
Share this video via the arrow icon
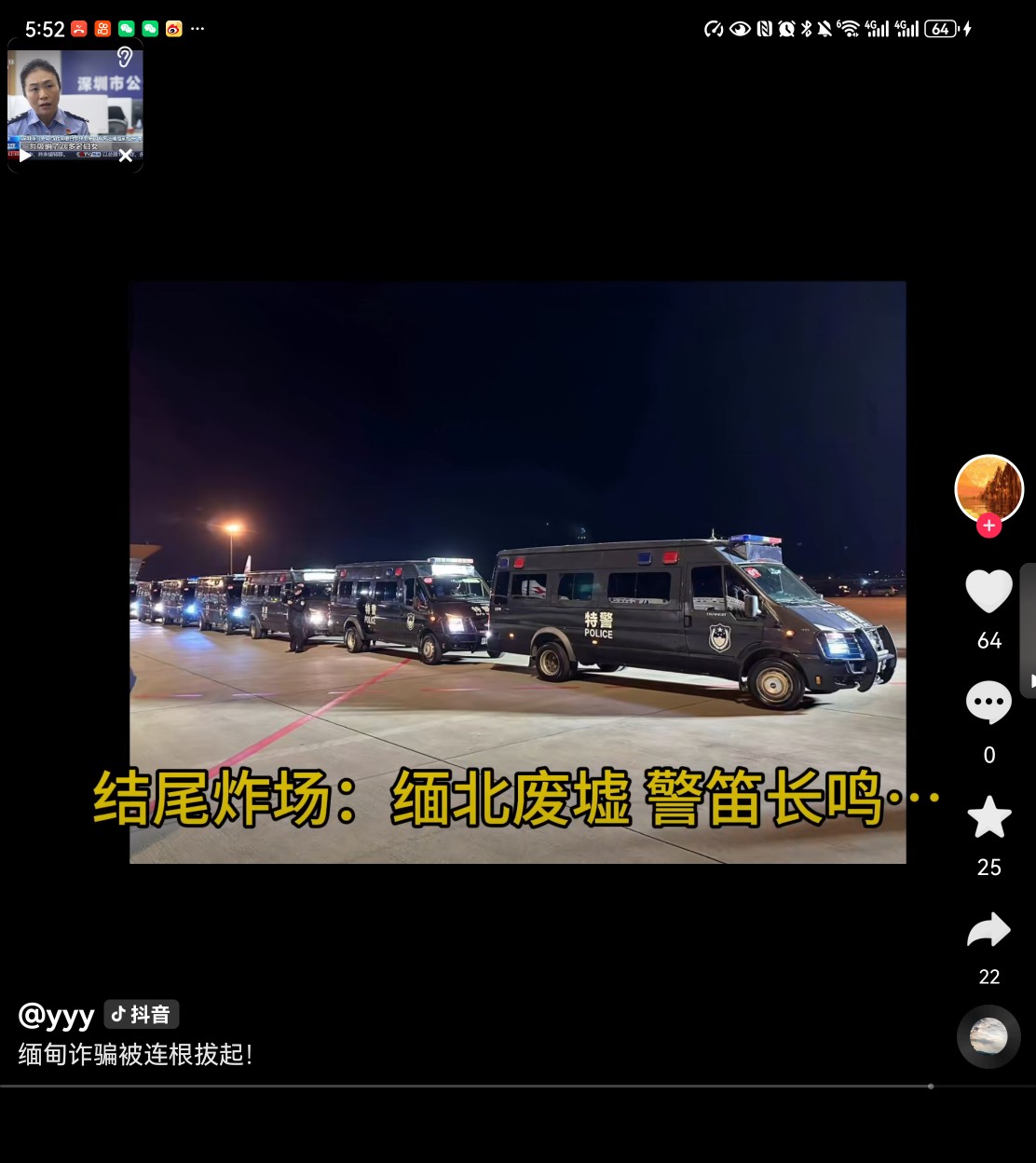[x=988, y=930]
